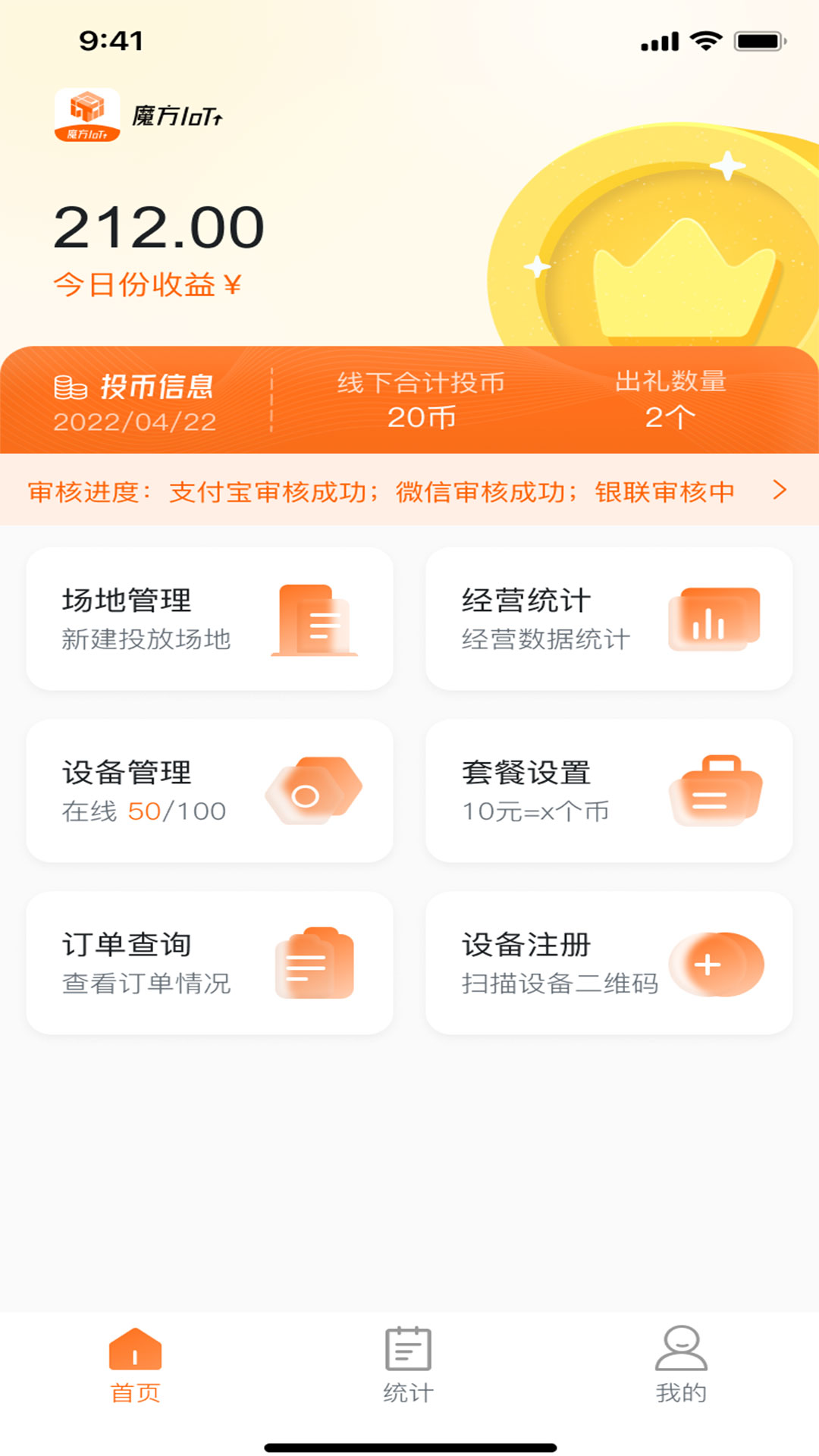The width and height of the screenshot is (819, 1456).
Task: Open the 场地管理 card
Action: tap(209, 618)
